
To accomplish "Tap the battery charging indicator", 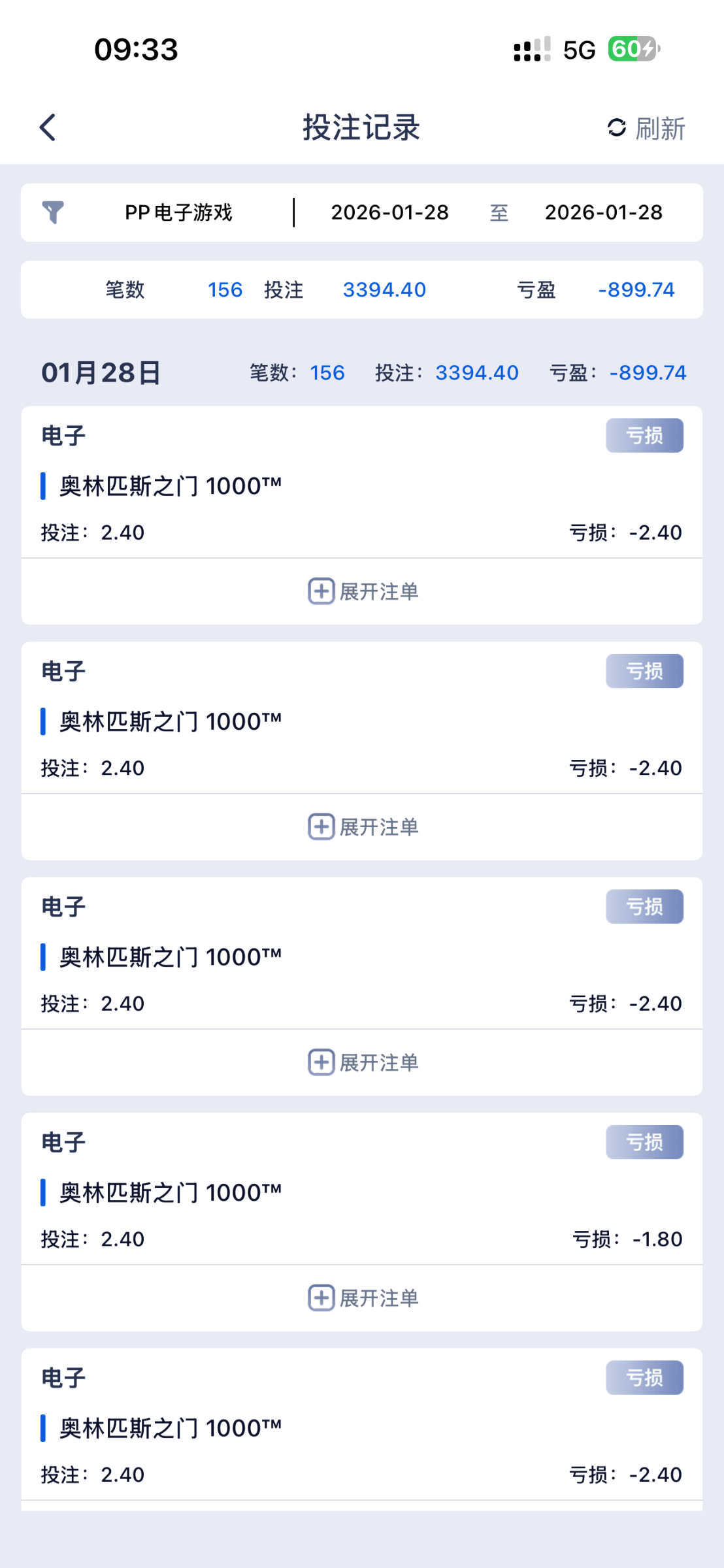I will tap(631, 49).
